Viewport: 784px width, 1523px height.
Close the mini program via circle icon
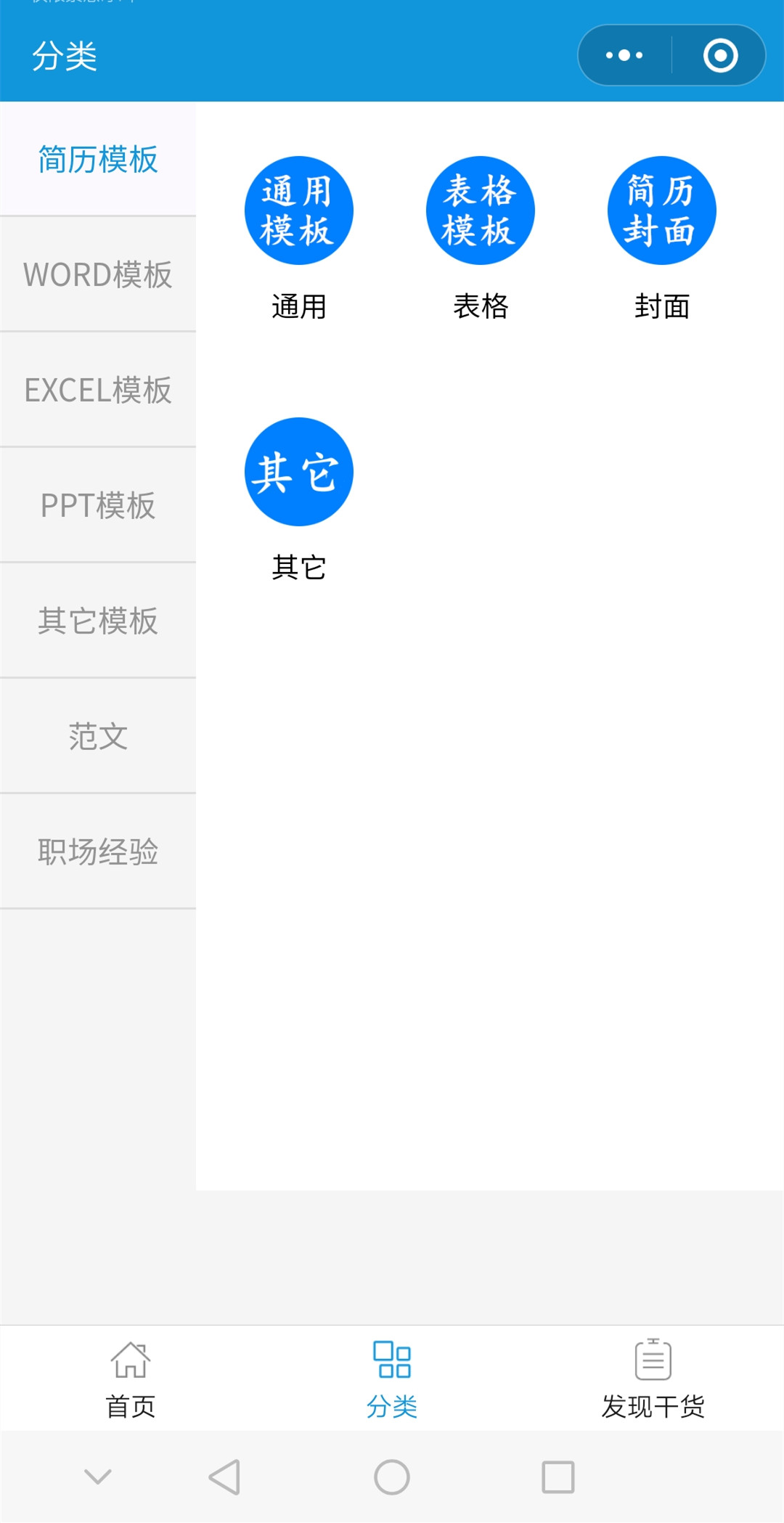720,55
